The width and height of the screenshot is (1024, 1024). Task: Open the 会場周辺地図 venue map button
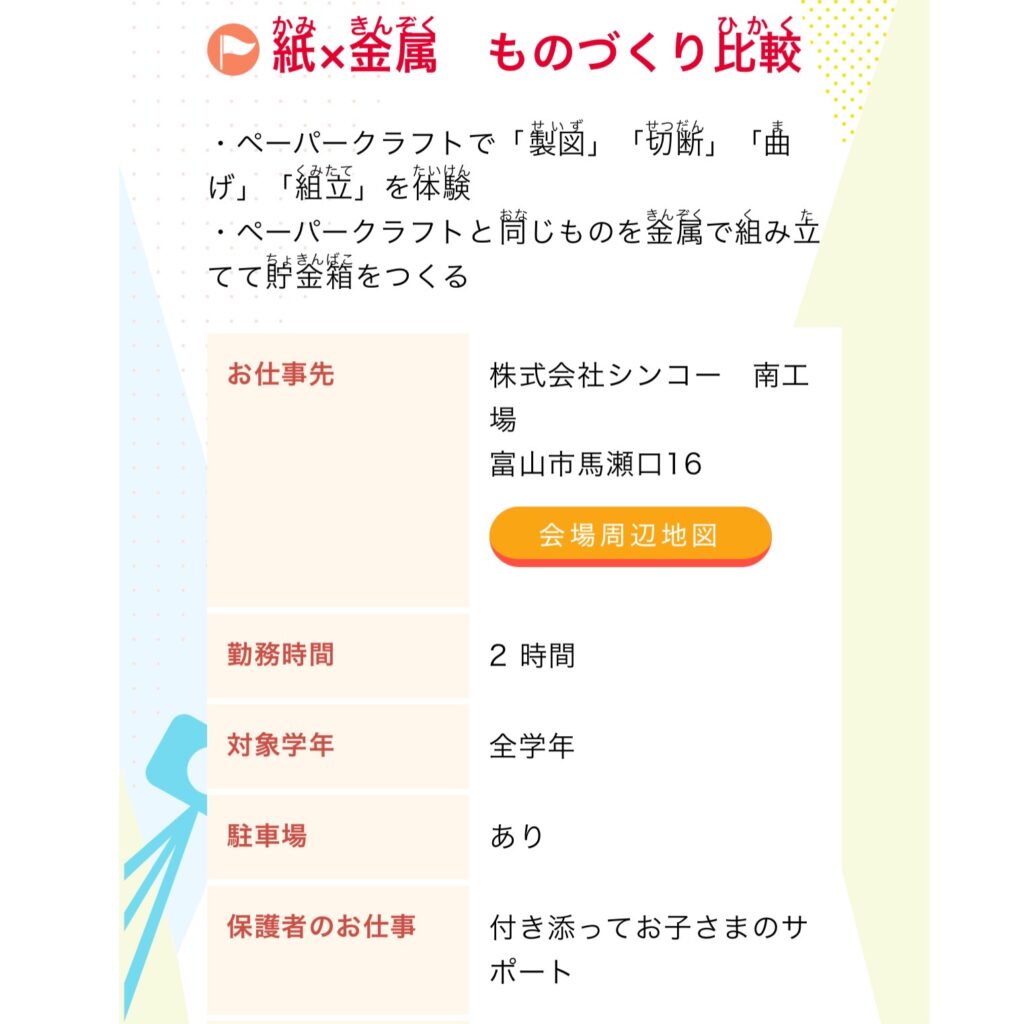[630, 535]
